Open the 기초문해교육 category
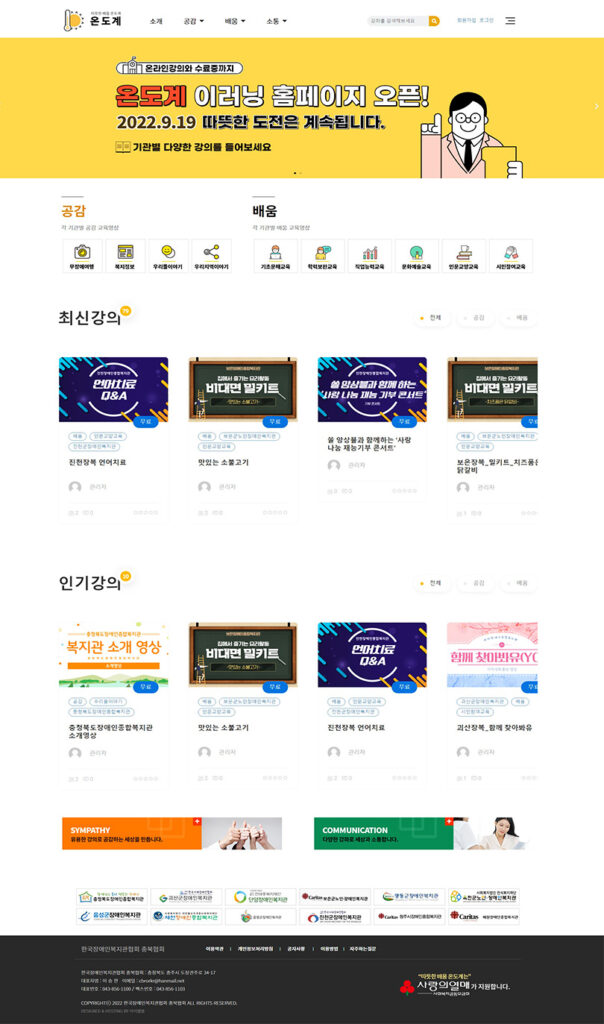 click(x=275, y=256)
